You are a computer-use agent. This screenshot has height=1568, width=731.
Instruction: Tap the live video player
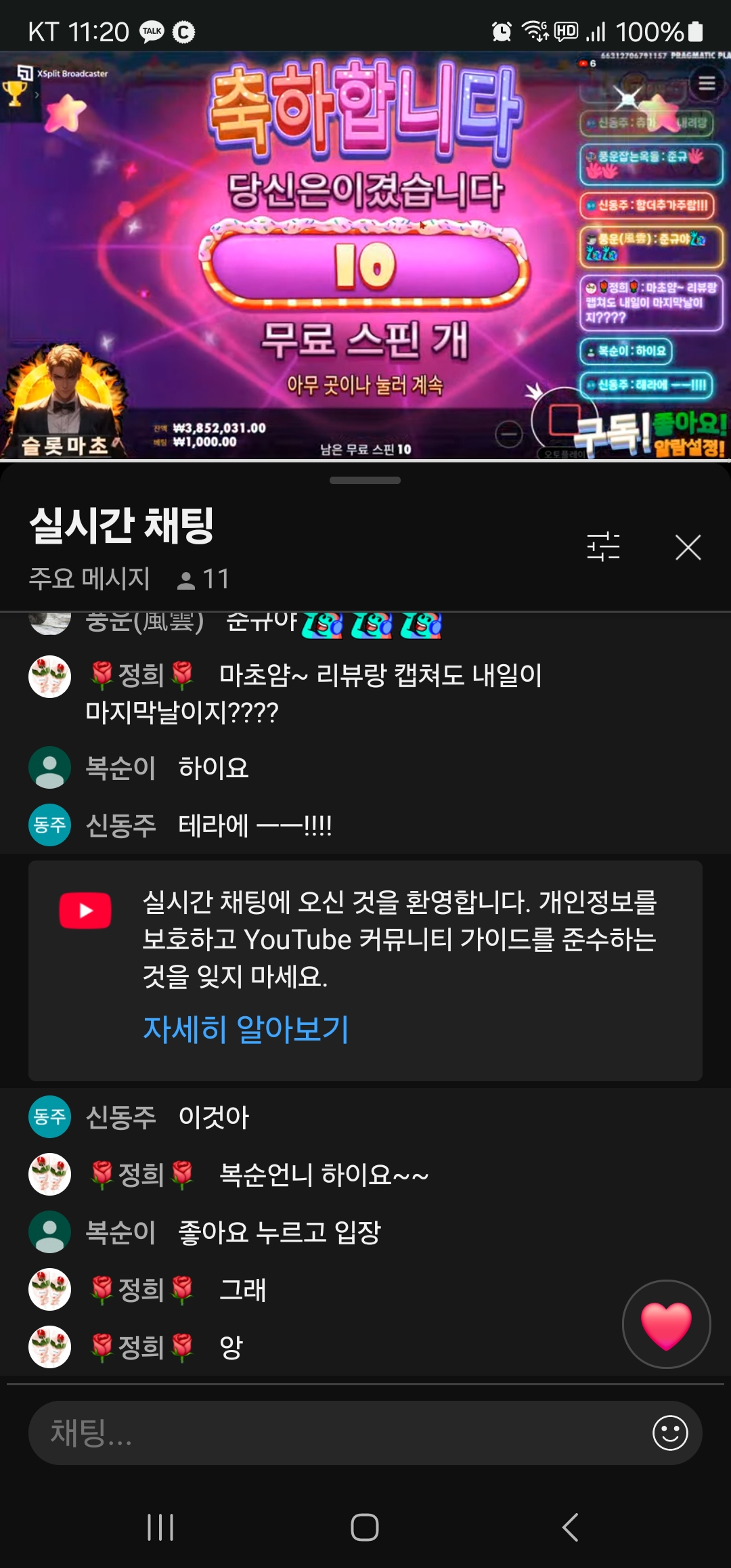(365, 256)
